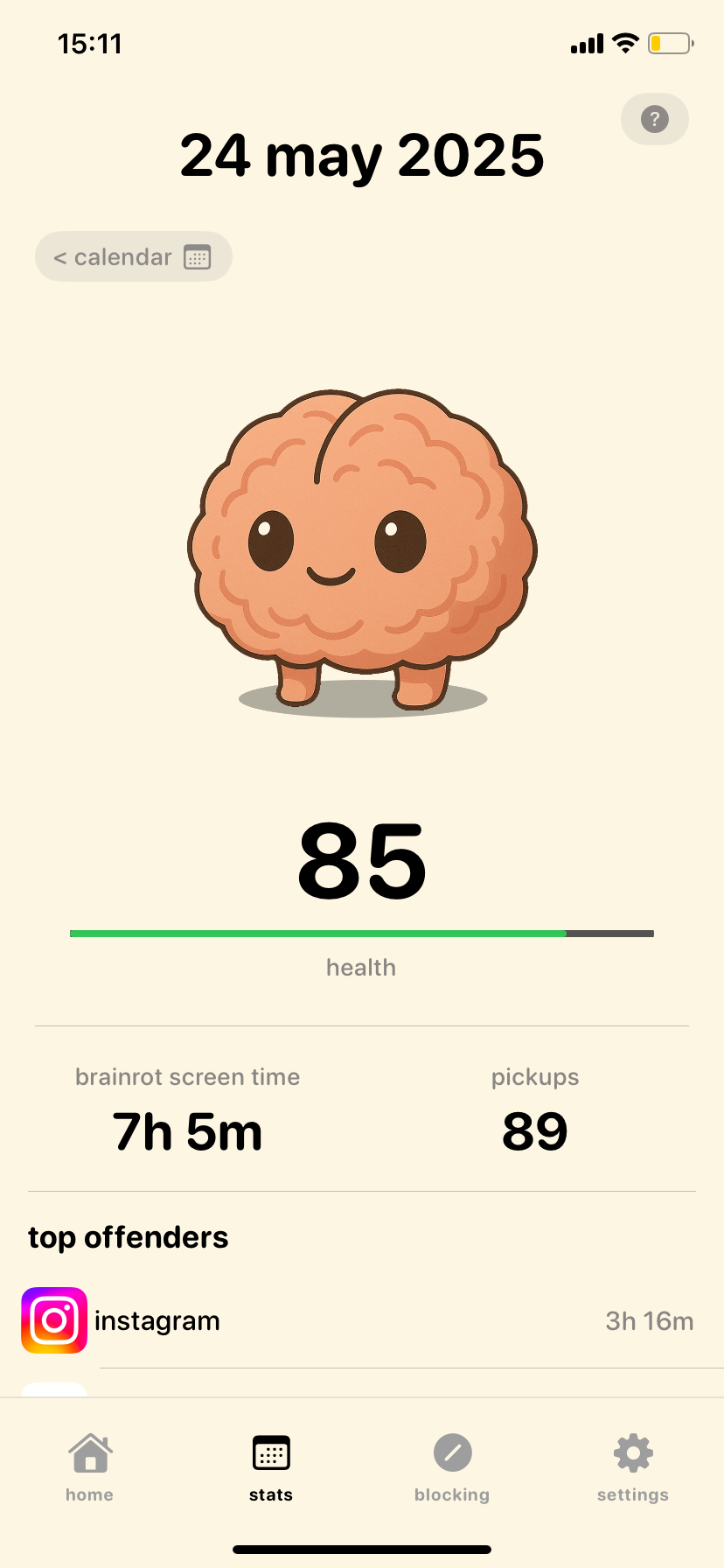Switch to the home tab
The height and width of the screenshot is (1568, 724).
click(90, 1467)
